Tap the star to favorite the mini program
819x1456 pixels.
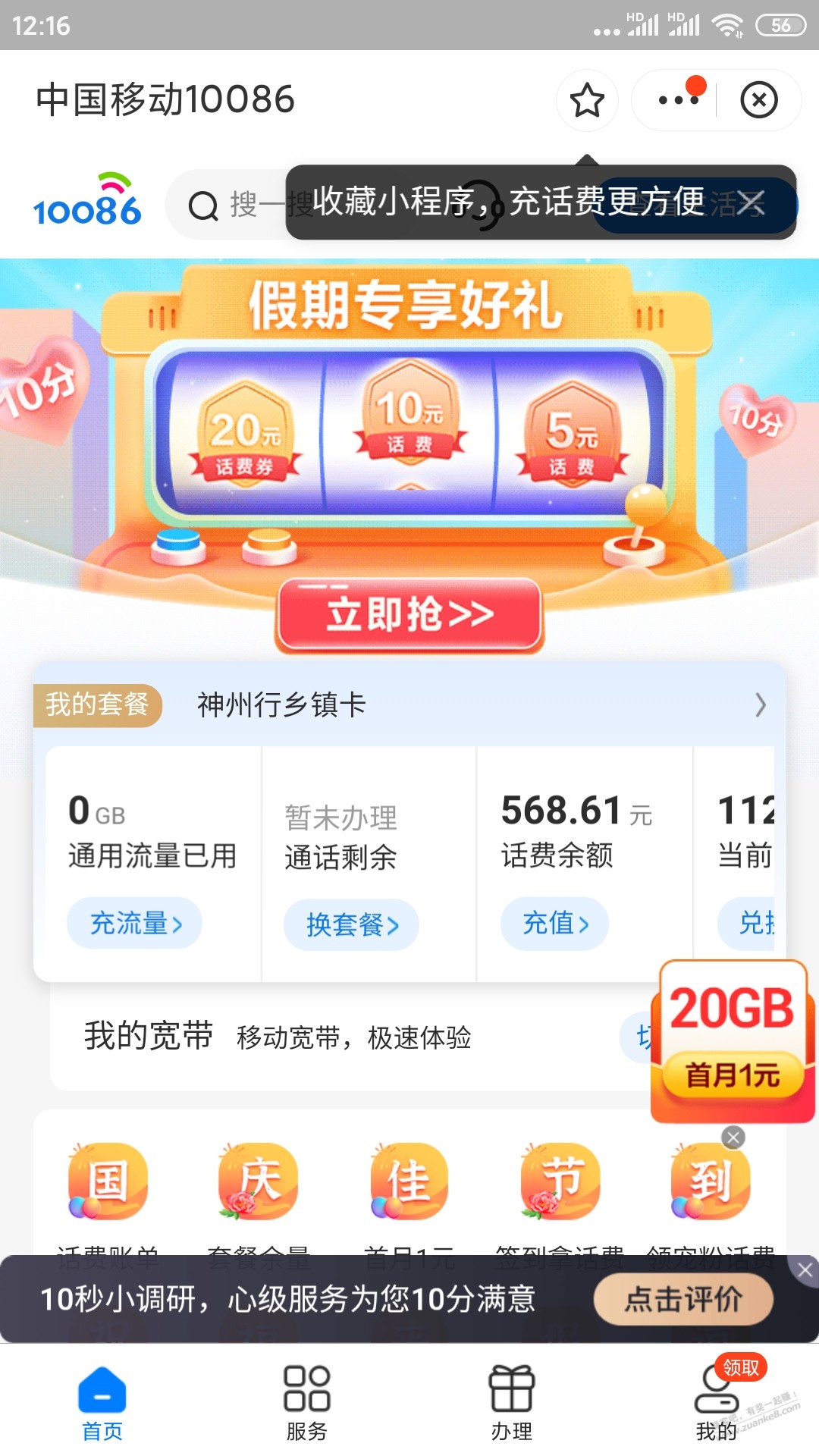point(587,99)
